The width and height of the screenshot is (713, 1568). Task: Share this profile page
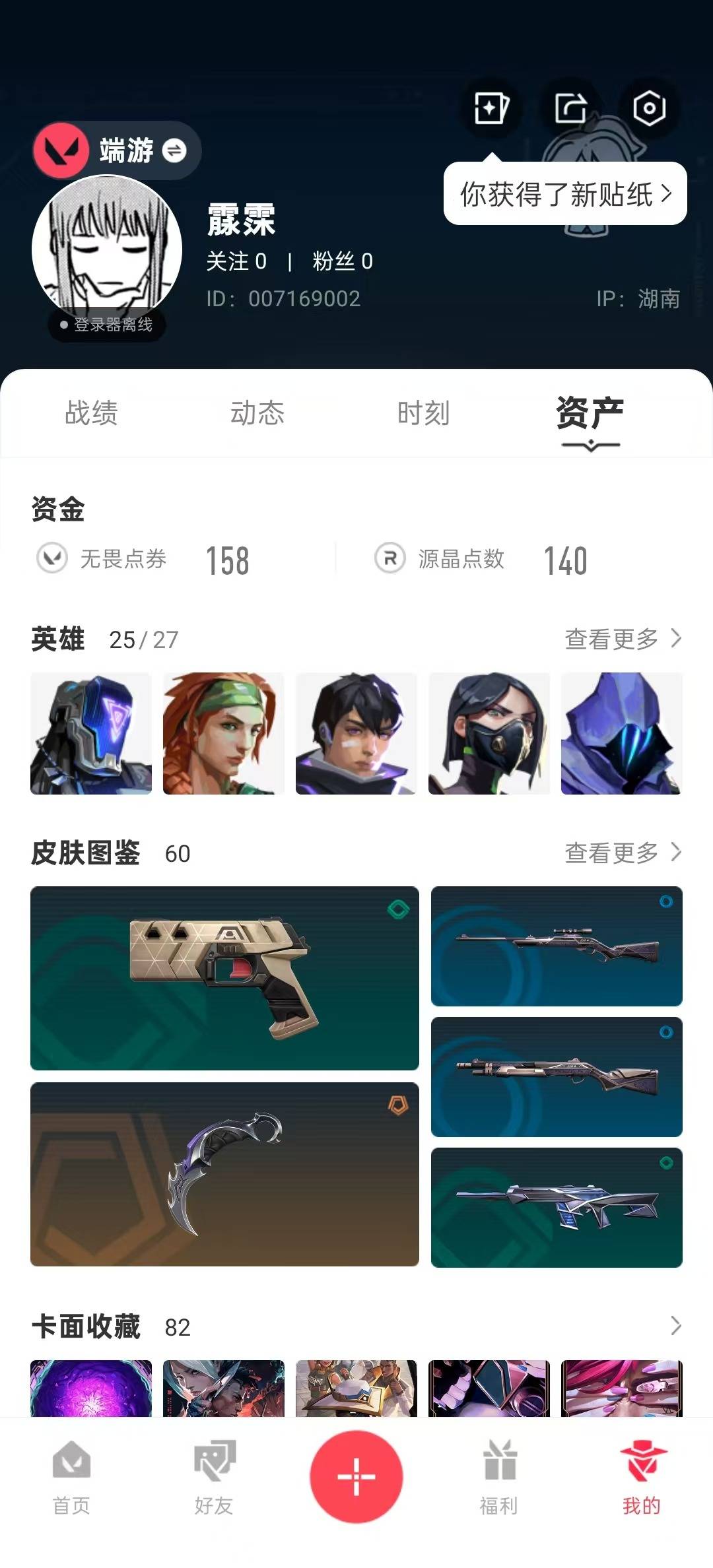[x=570, y=108]
